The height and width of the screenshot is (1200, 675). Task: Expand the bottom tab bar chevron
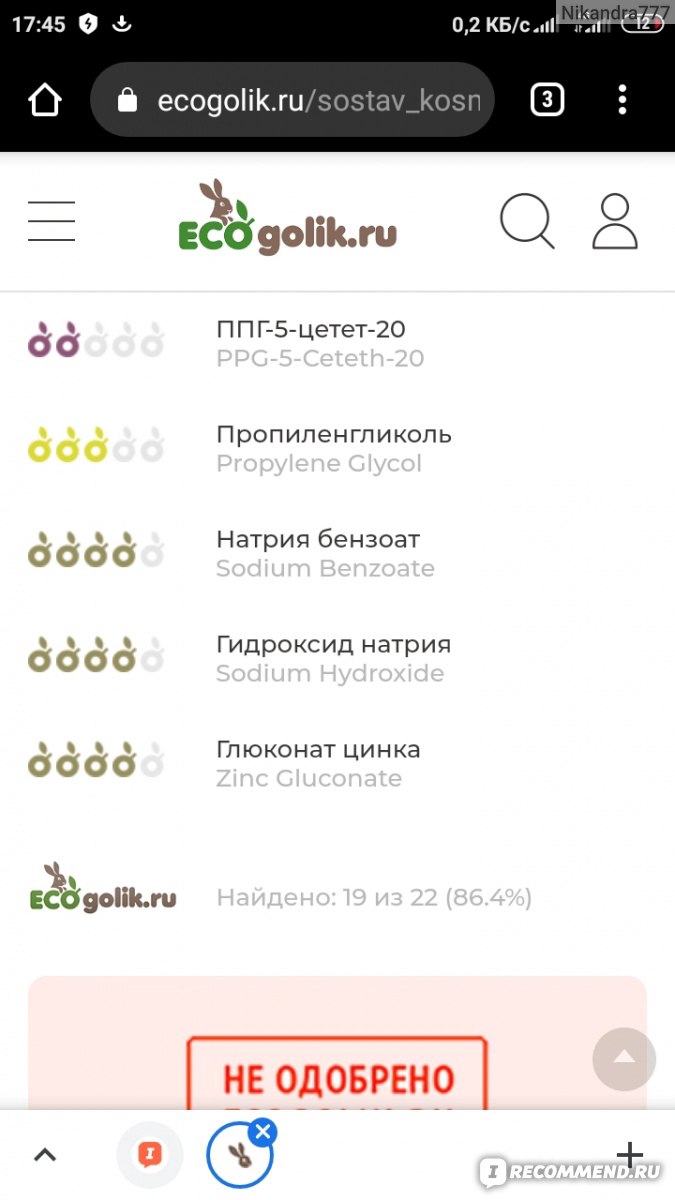coord(45,1155)
